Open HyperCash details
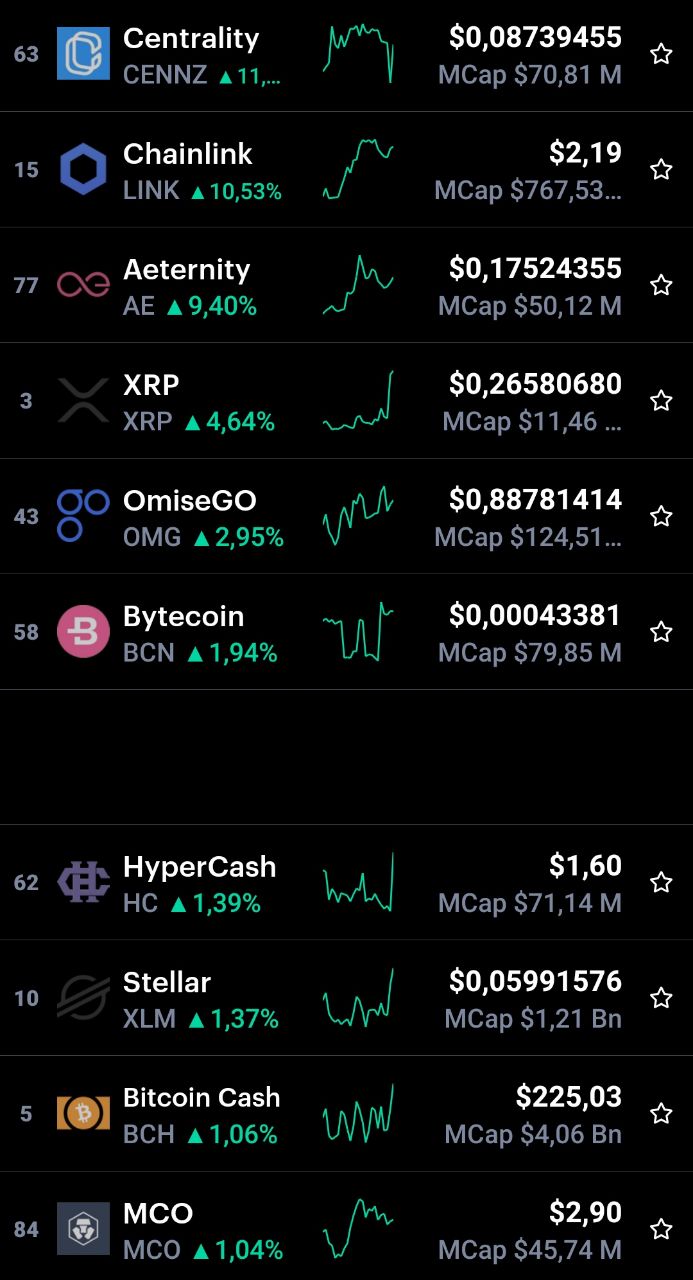This screenshot has width=693, height=1280. [346, 882]
